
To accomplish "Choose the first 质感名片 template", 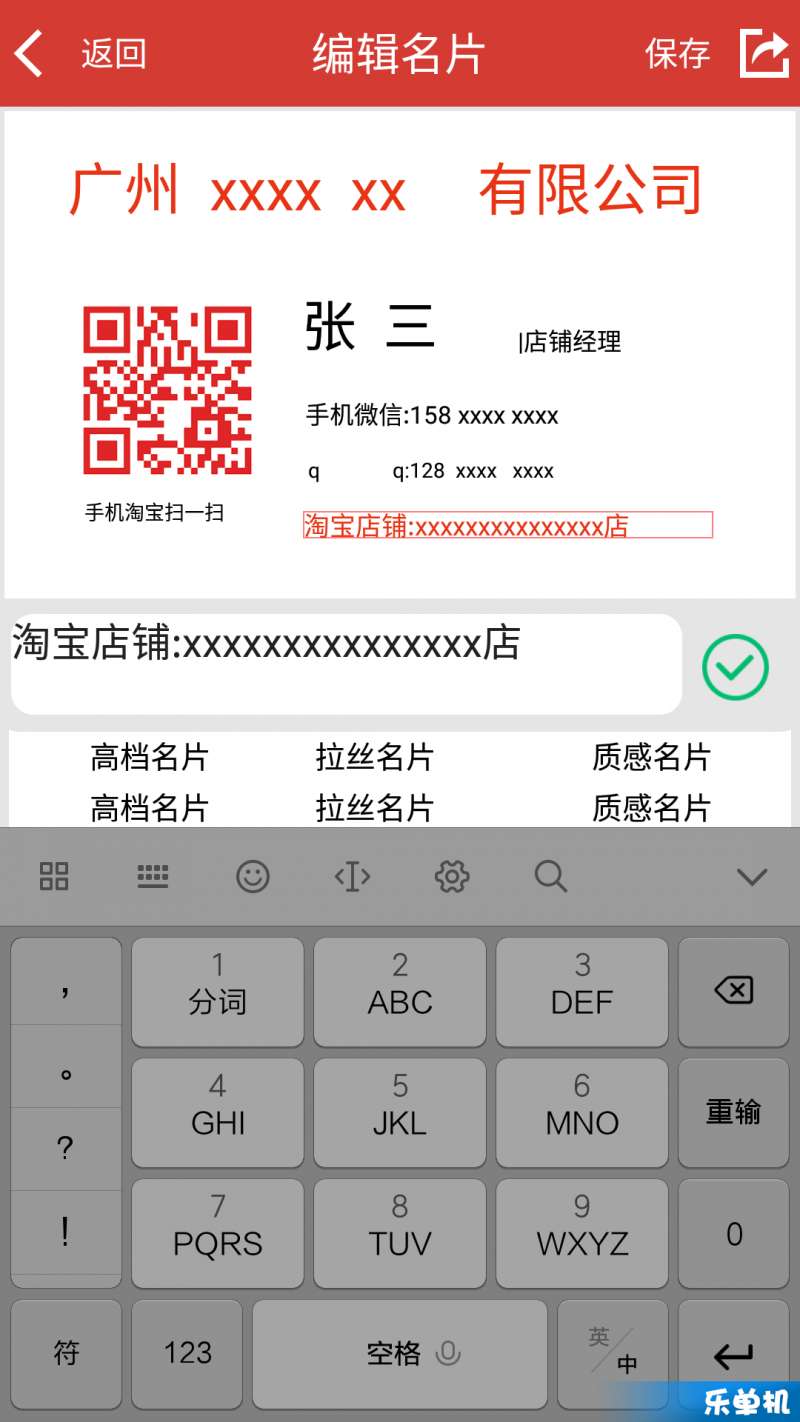I will [651, 758].
